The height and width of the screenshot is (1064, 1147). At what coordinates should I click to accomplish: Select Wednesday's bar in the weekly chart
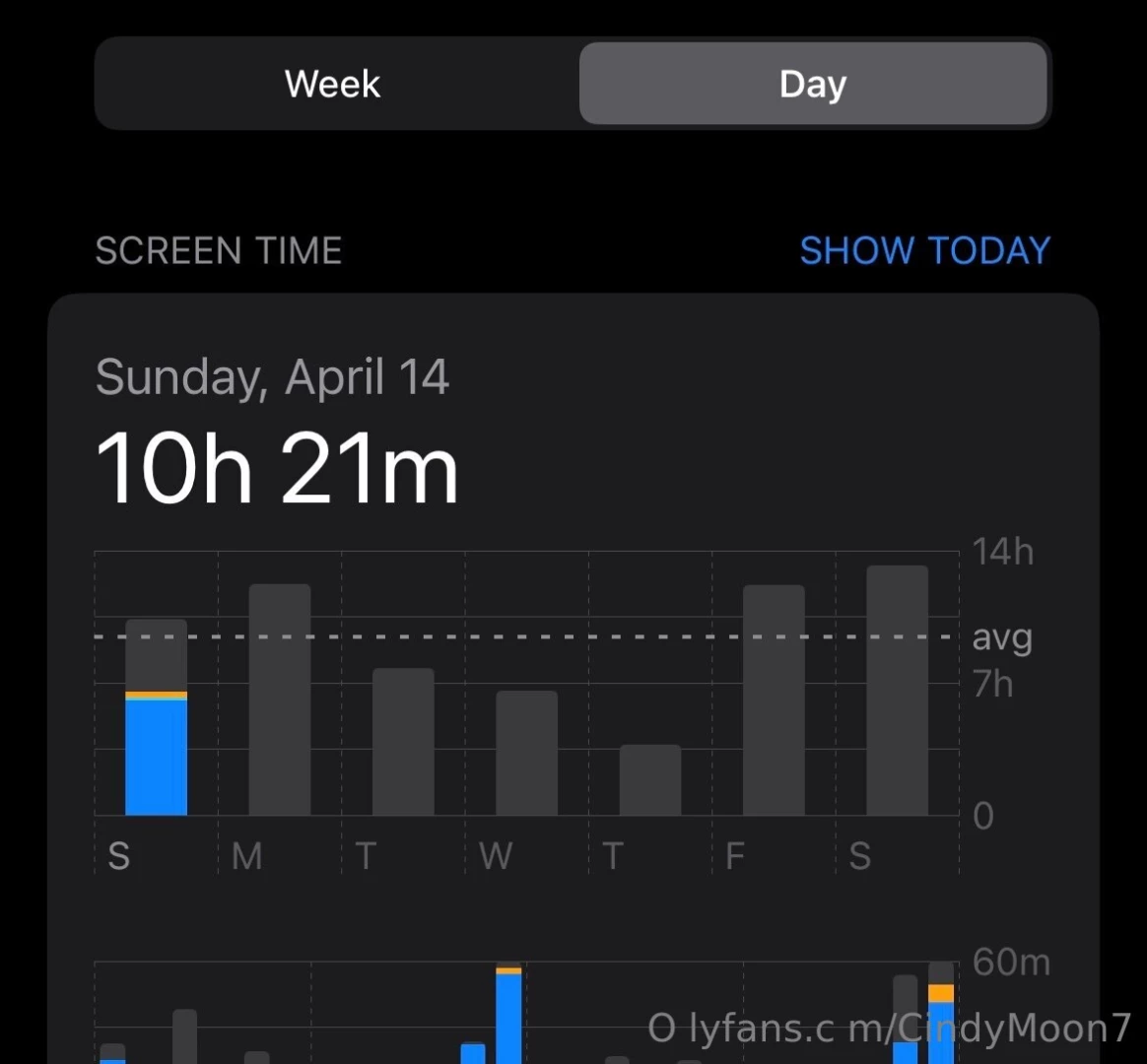526,754
